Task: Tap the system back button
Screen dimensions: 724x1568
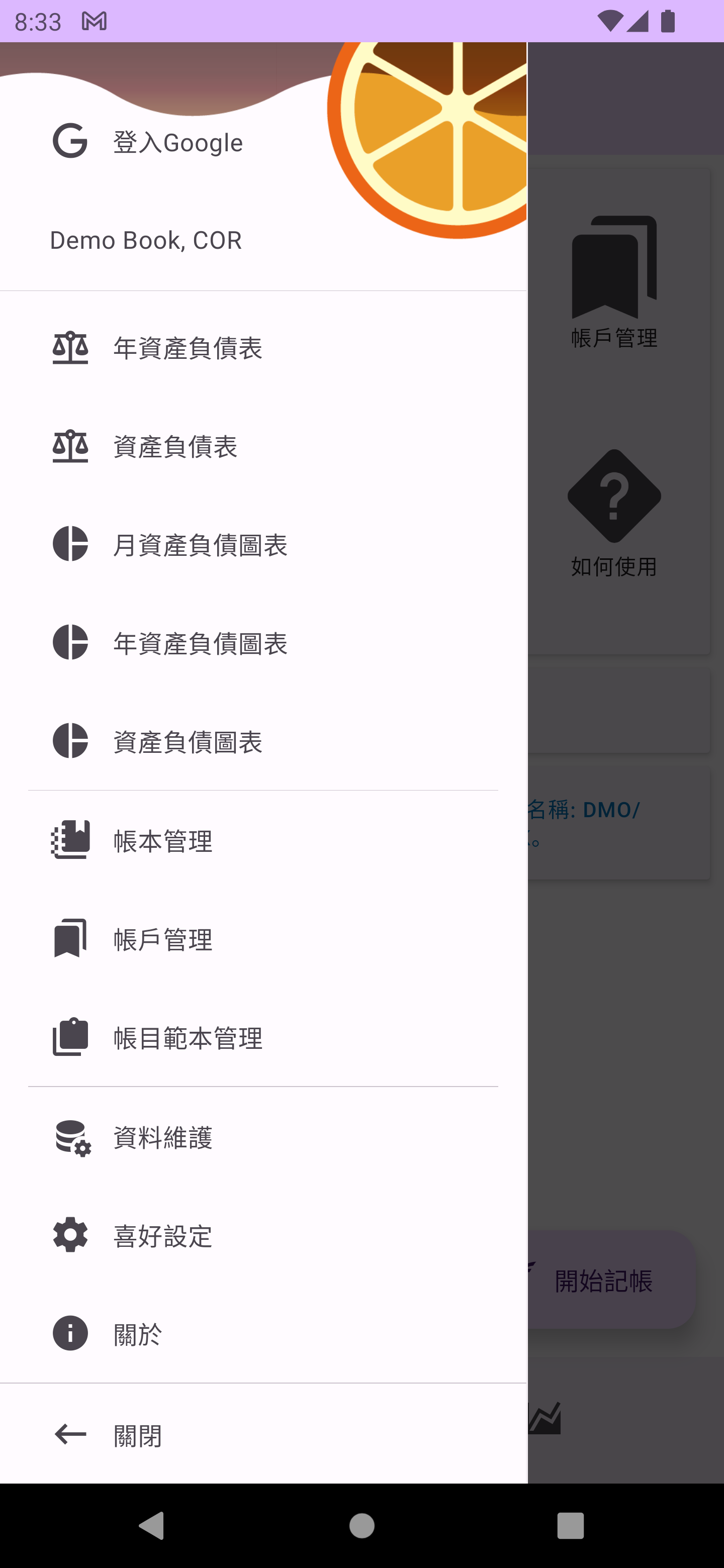Action: pyautogui.click(x=152, y=1525)
